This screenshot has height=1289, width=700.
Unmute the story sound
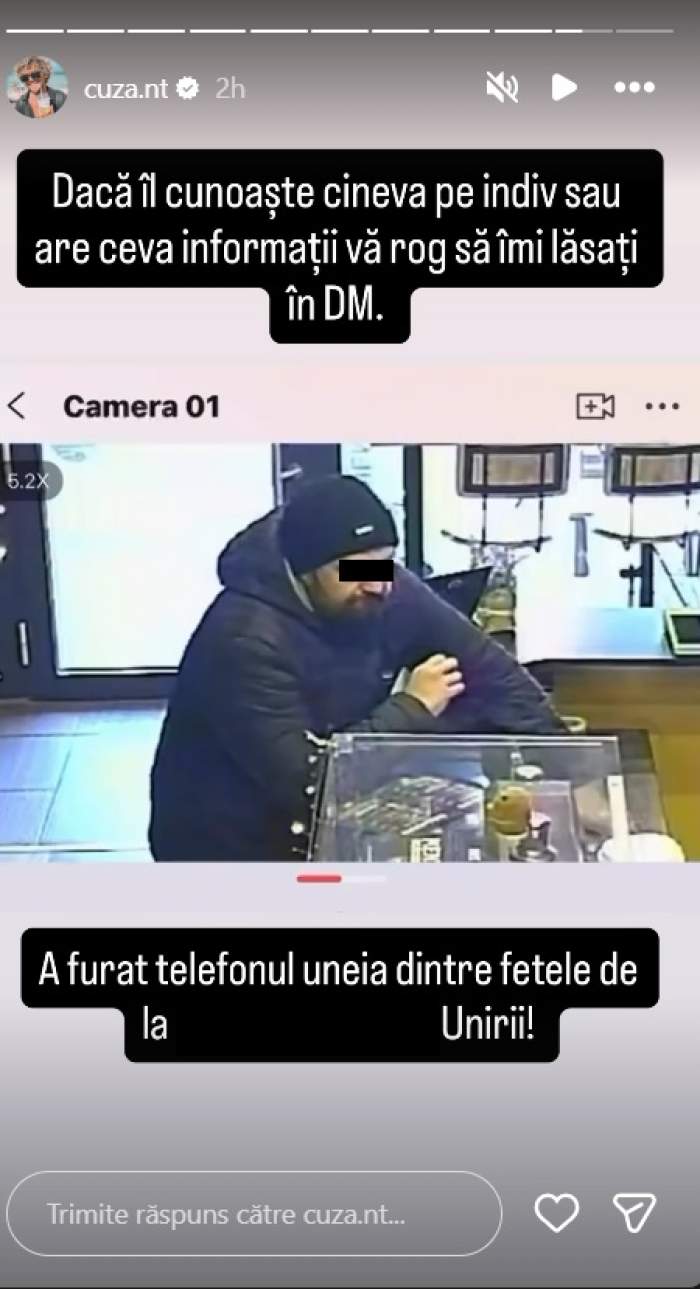[x=501, y=88]
